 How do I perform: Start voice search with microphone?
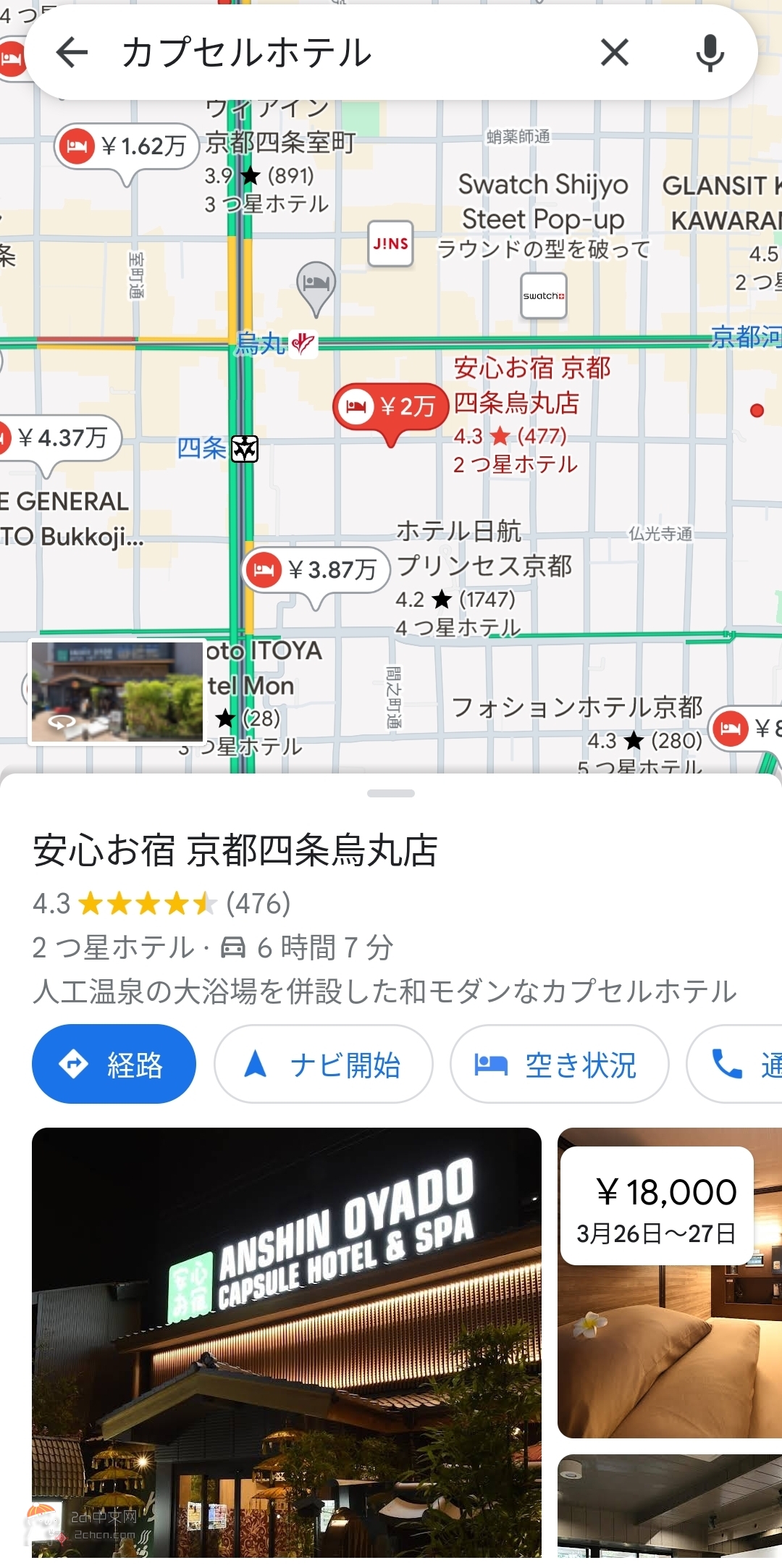pyautogui.click(x=710, y=52)
